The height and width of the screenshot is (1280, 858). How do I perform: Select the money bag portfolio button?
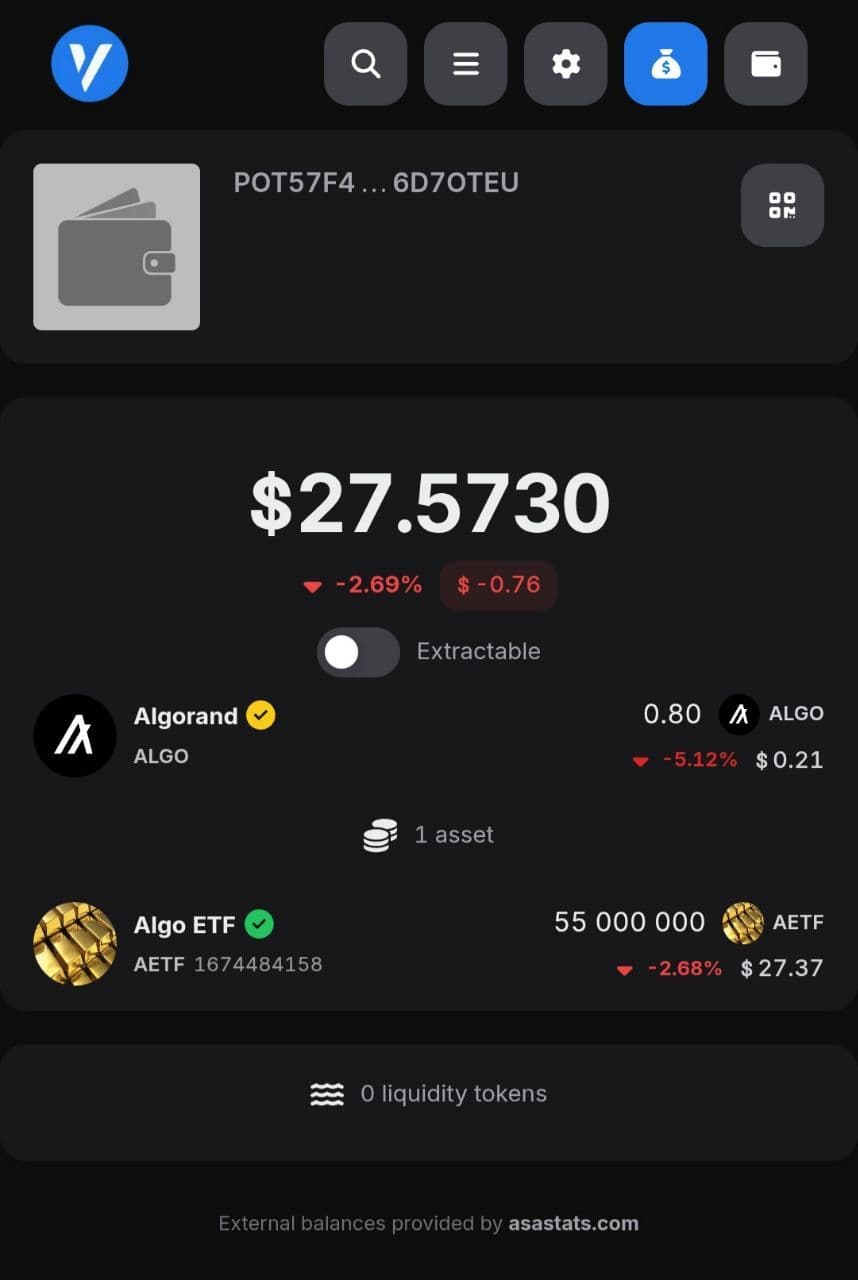(665, 64)
